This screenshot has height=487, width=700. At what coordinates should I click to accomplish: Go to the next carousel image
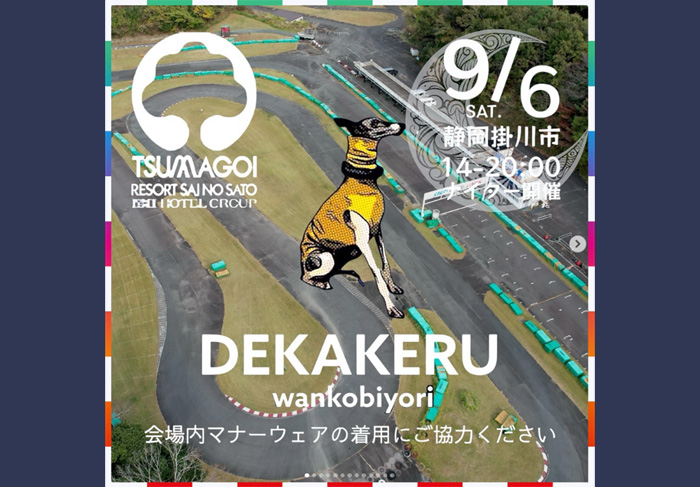pos(577,243)
